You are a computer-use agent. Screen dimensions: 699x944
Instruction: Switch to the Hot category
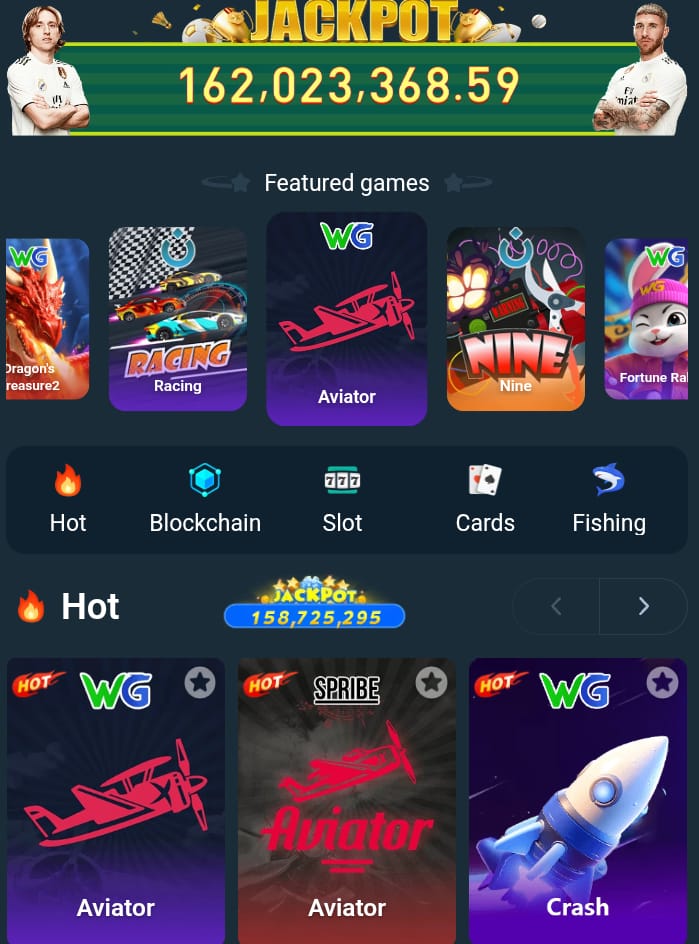coord(68,500)
